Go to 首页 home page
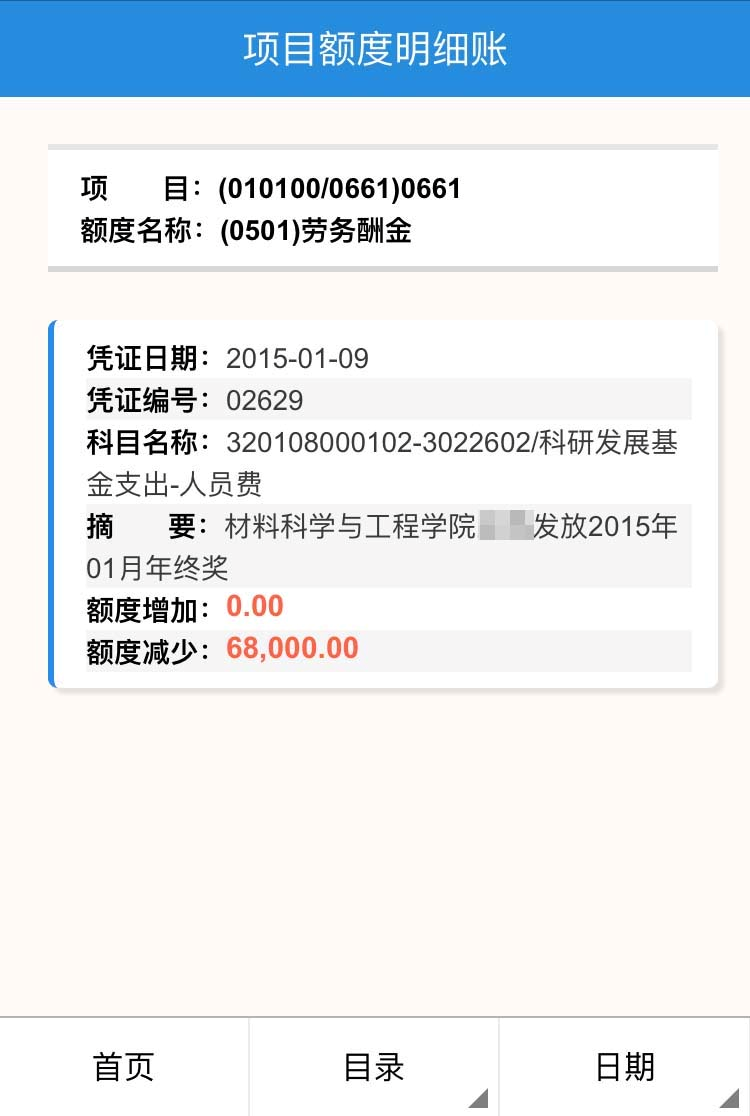This screenshot has height=1116, width=750. coord(124,1066)
